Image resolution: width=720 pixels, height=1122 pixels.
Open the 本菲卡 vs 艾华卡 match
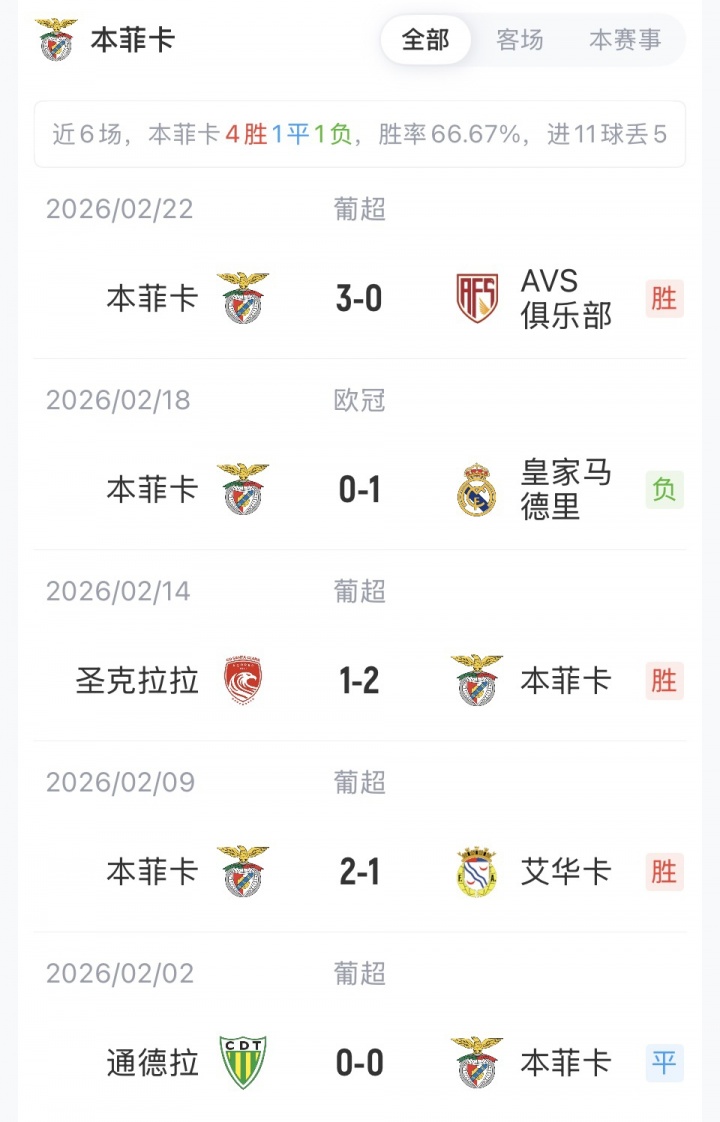coord(359,872)
